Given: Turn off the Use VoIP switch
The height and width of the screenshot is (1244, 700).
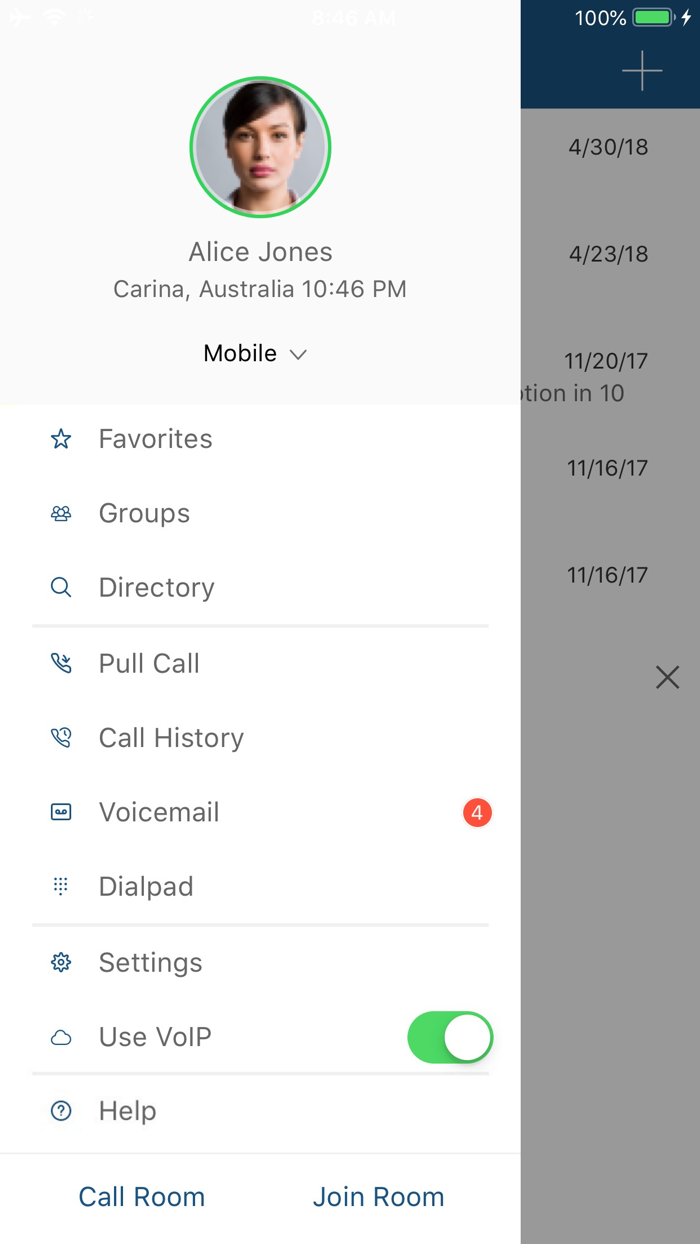Looking at the screenshot, I should [x=450, y=1037].
